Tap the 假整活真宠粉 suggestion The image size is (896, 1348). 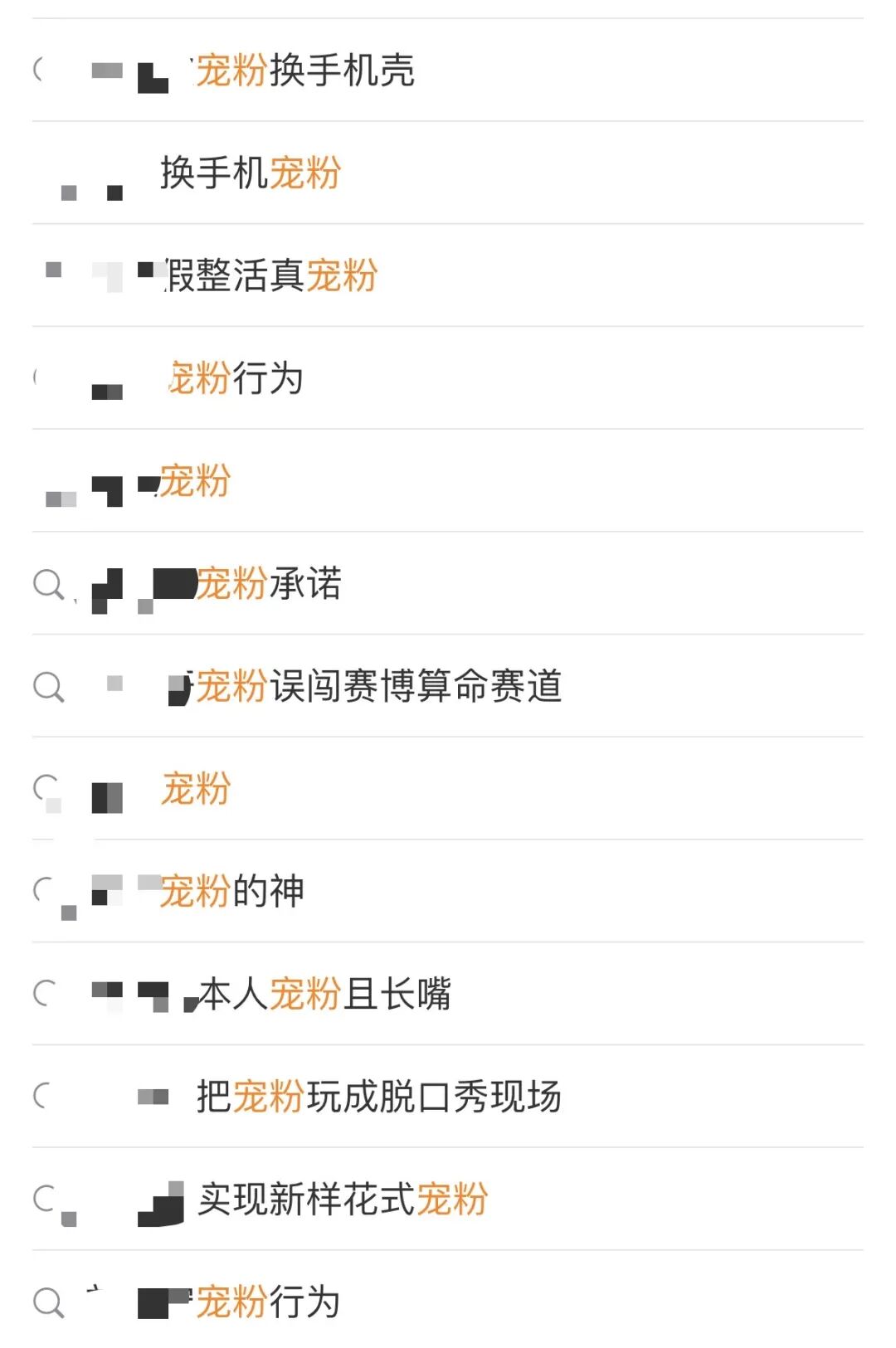[x=270, y=275]
